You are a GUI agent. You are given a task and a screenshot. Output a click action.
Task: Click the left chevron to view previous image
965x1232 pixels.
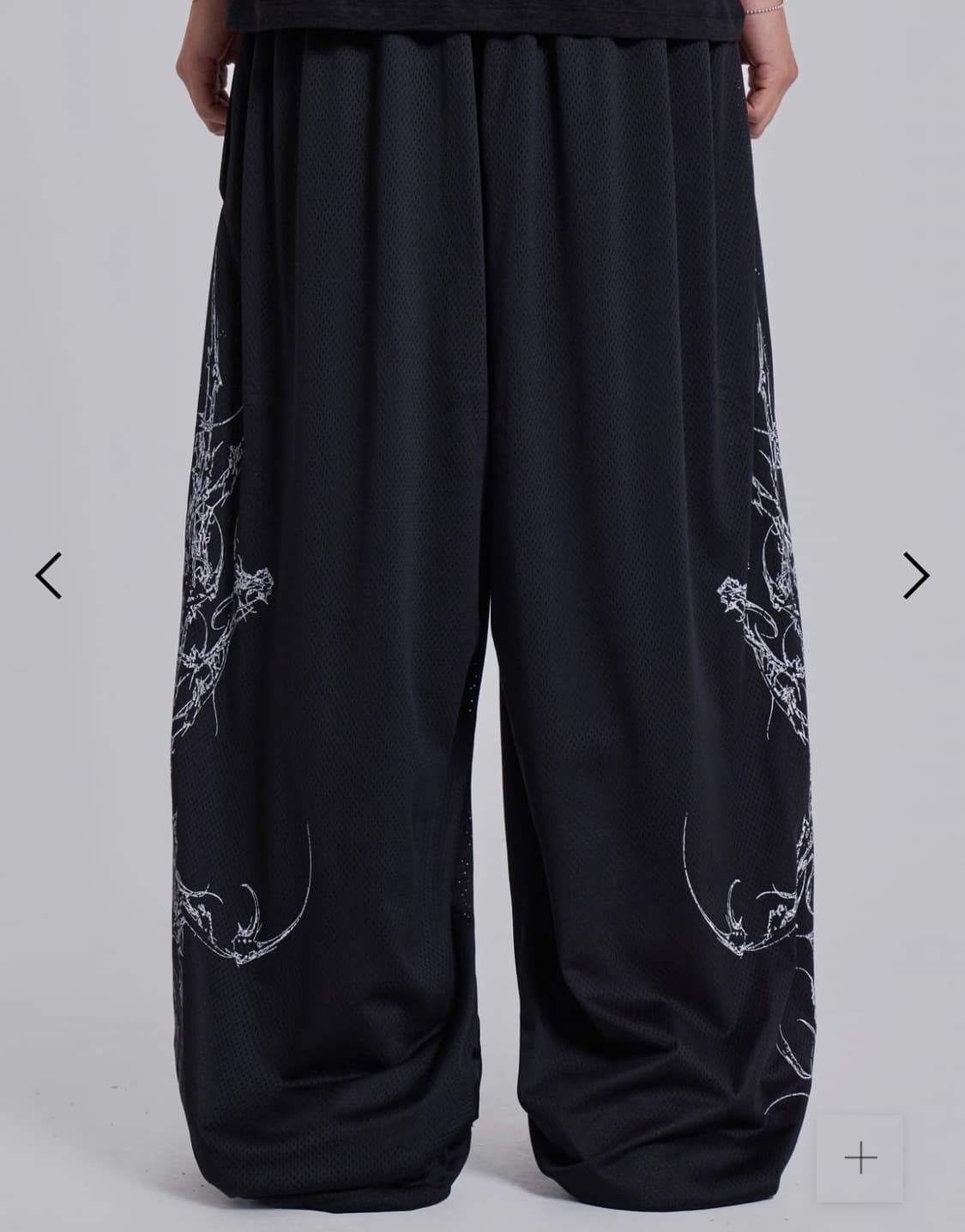49,575
